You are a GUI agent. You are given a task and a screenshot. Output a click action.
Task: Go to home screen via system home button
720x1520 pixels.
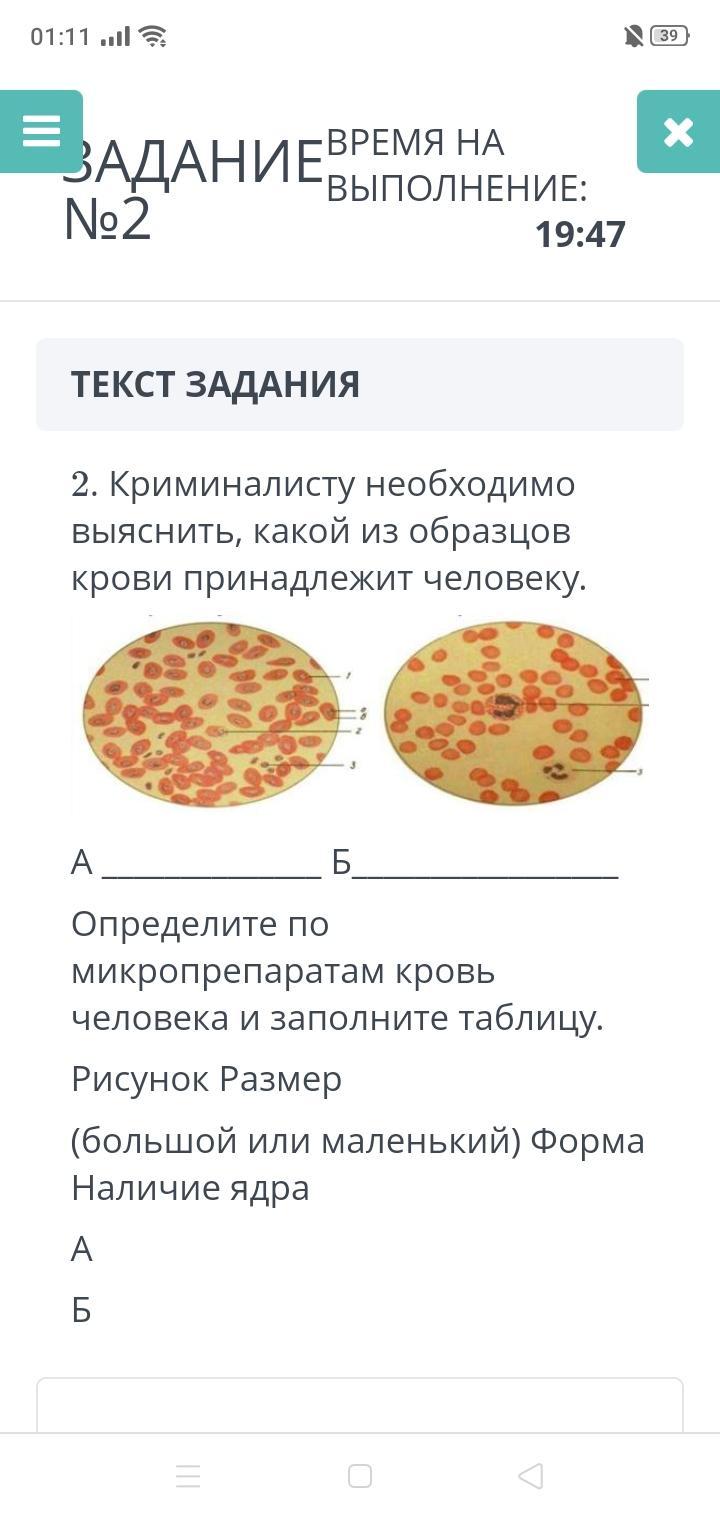coord(360,1476)
